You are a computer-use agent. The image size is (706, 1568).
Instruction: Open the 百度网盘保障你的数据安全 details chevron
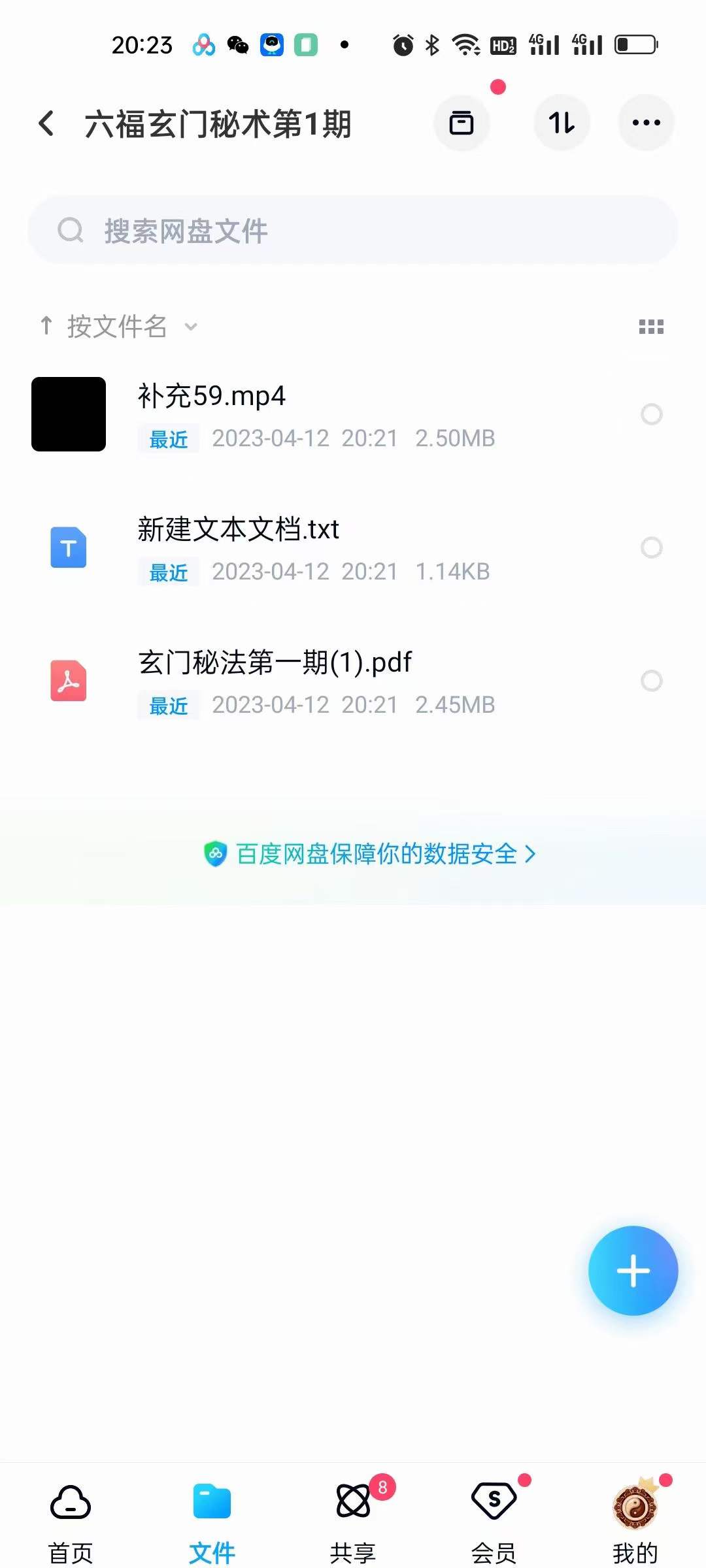(x=531, y=854)
